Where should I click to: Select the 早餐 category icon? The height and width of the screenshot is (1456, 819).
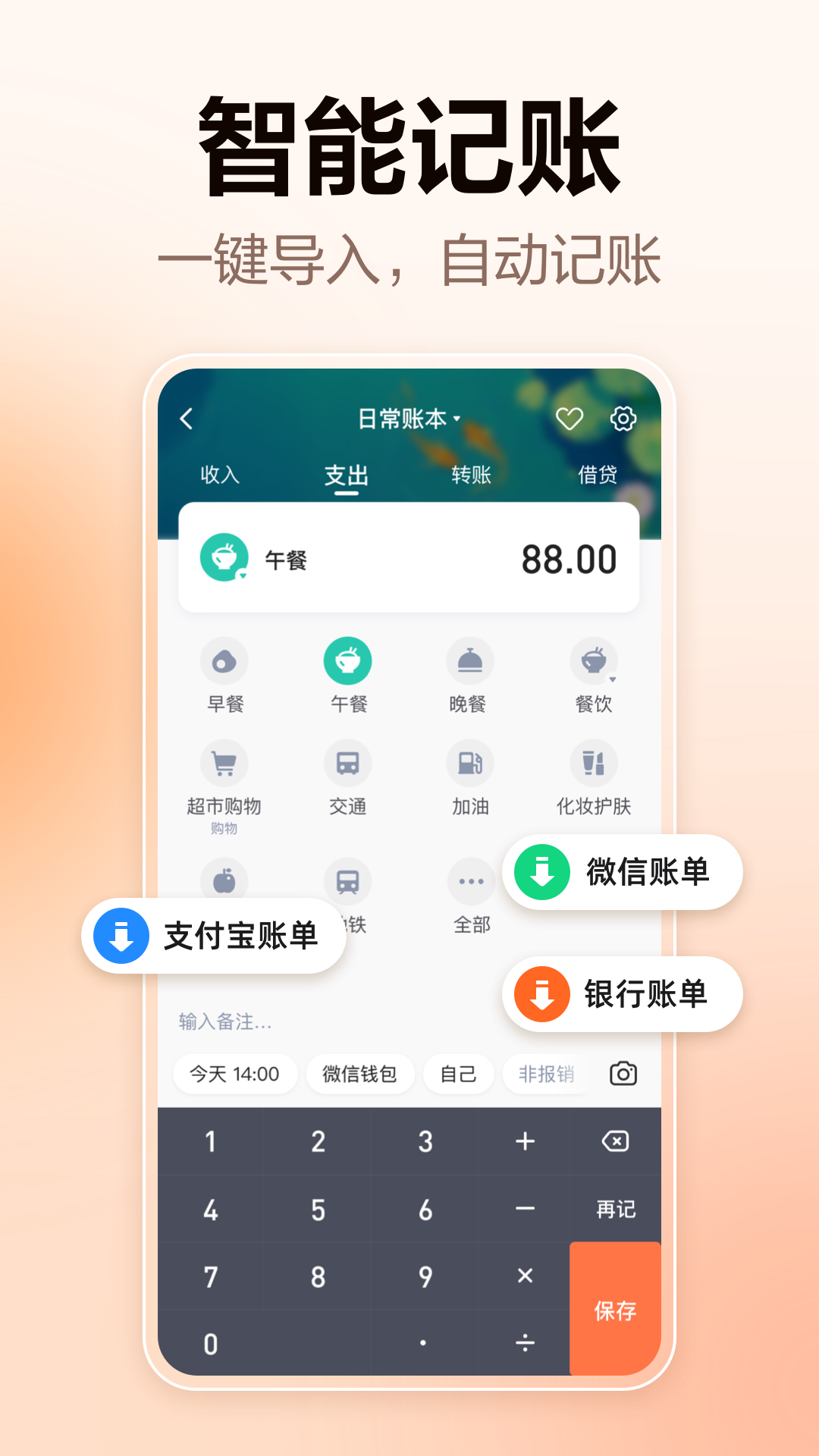pyautogui.click(x=224, y=661)
